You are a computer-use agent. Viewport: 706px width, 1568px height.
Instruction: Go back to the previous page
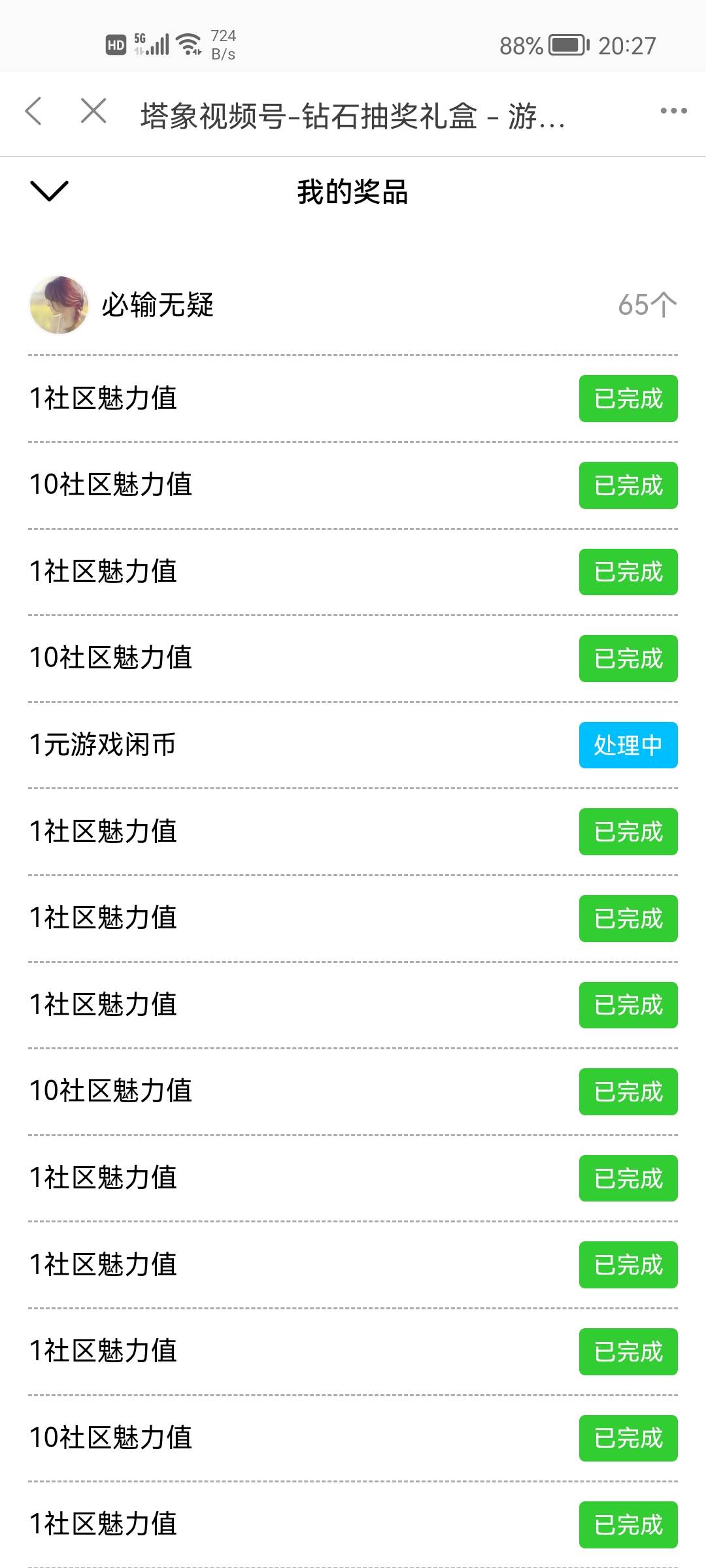34,111
